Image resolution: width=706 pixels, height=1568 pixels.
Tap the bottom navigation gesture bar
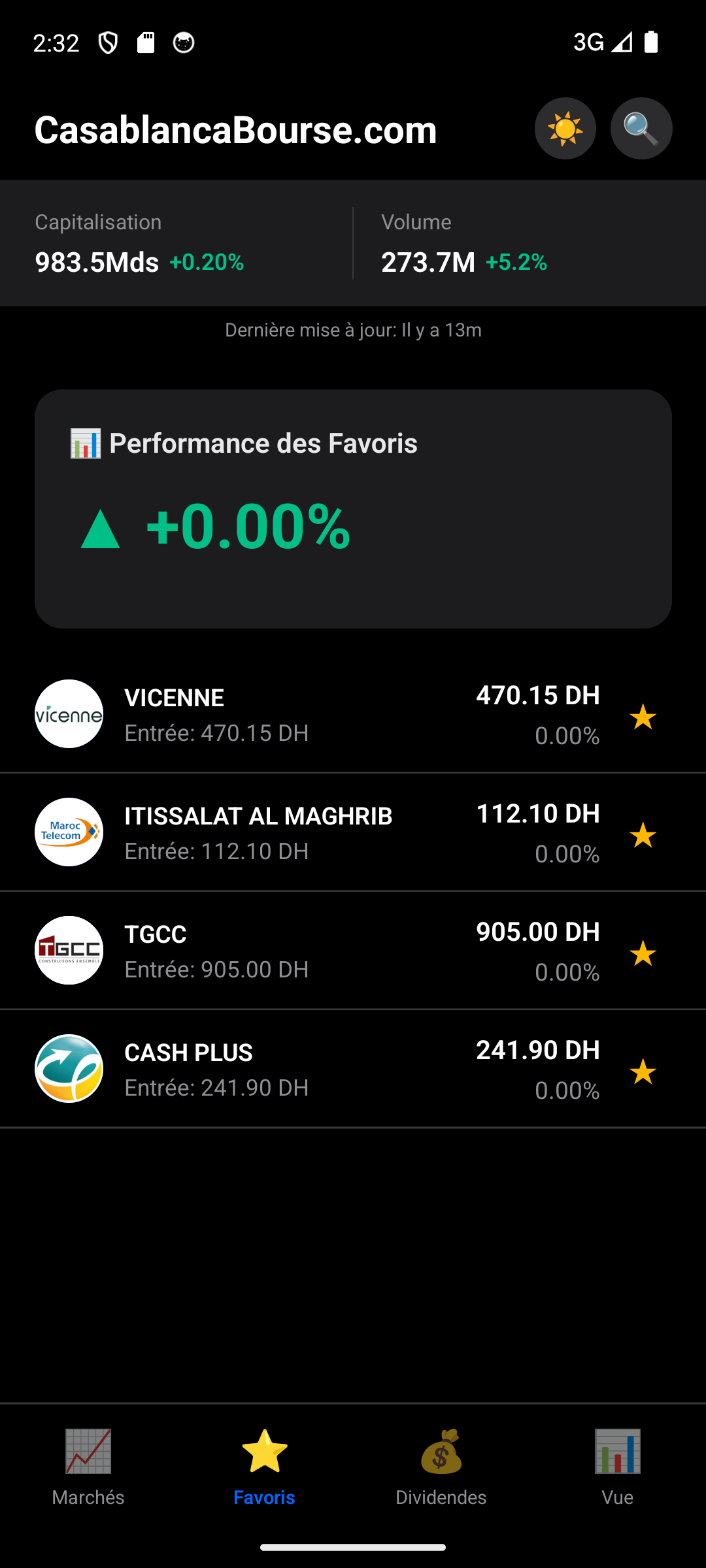(x=353, y=1546)
